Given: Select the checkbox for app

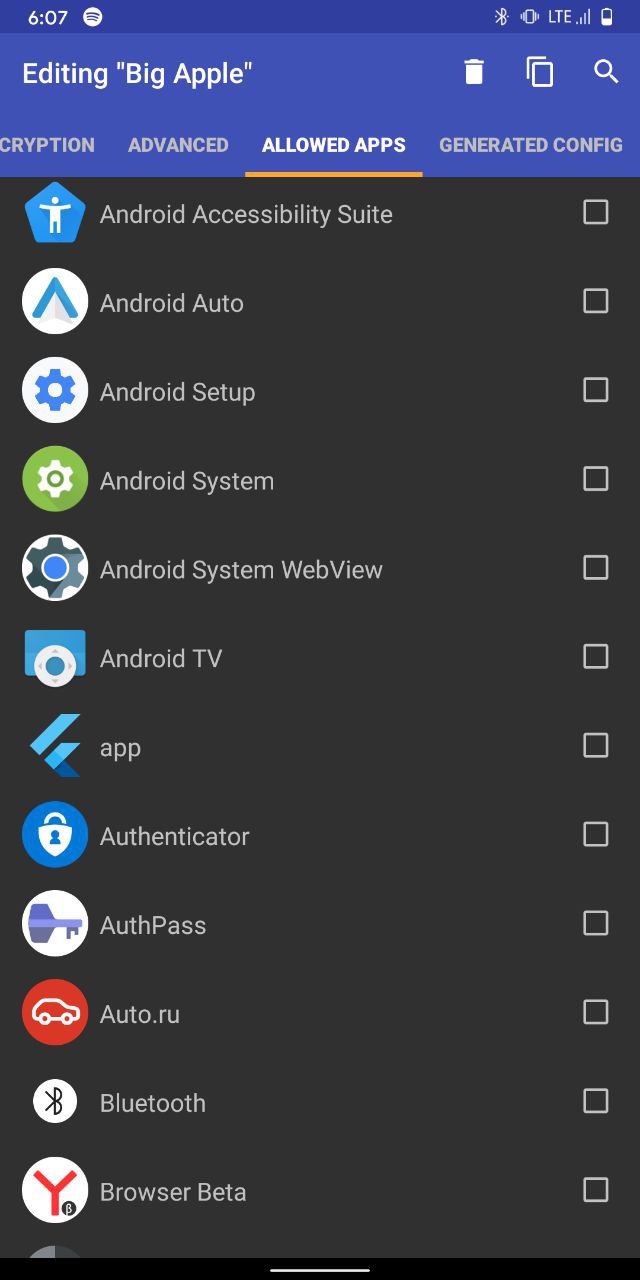Looking at the screenshot, I should click(x=596, y=746).
